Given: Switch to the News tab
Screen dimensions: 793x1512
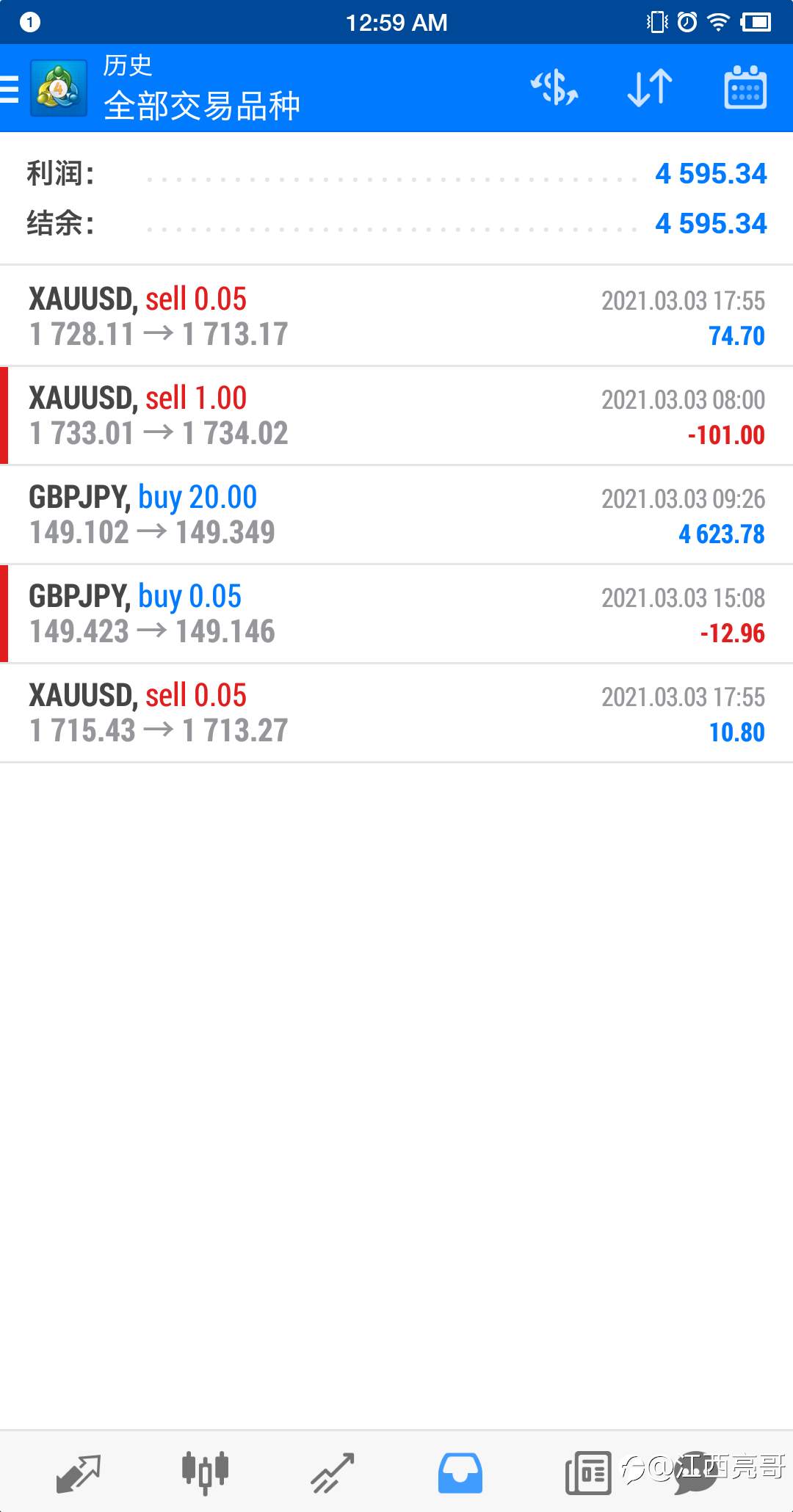Looking at the screenshot, I should 588,1472.
